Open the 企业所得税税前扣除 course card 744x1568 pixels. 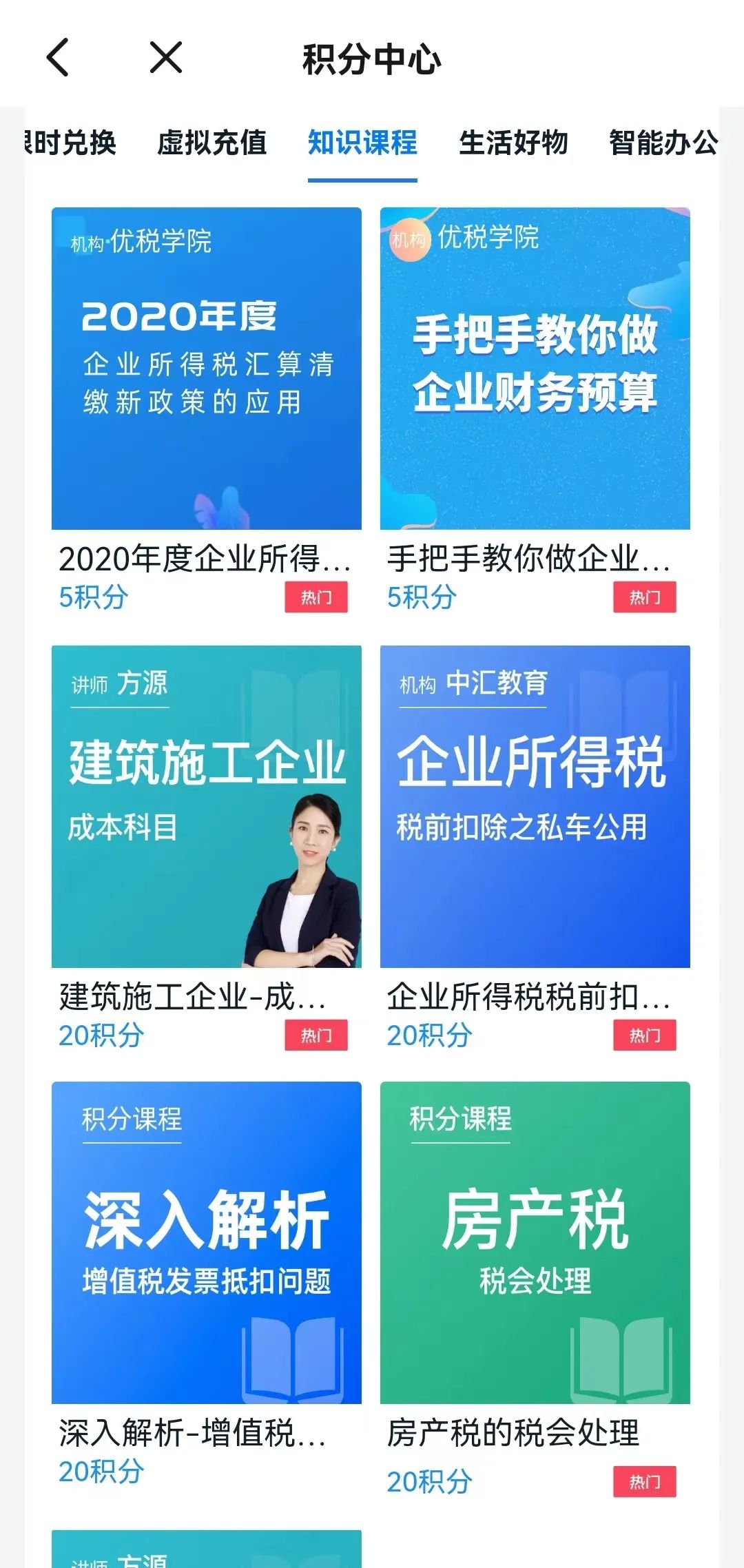coord(535,806)
